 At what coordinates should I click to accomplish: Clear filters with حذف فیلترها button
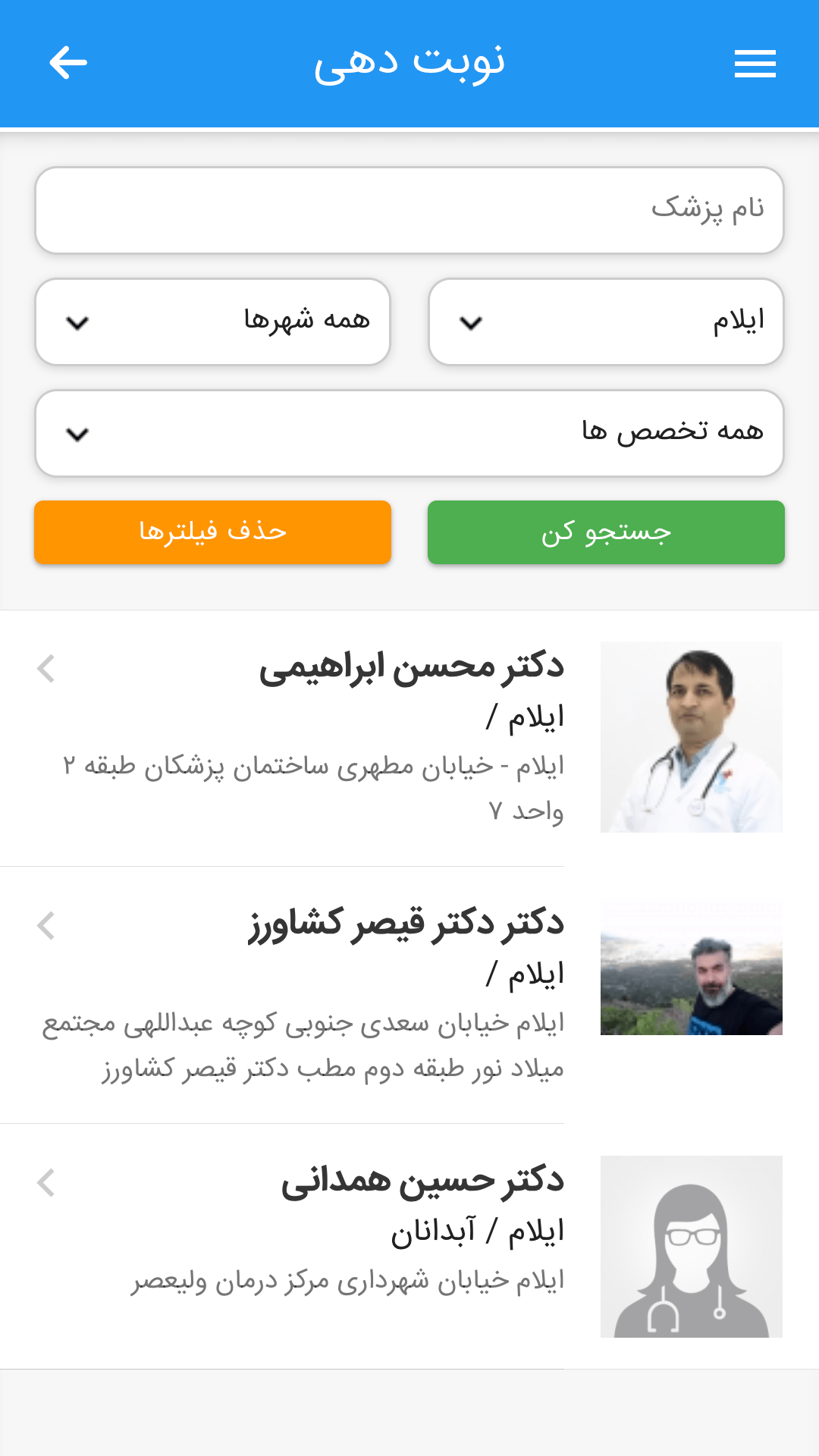tap(212, 532)
